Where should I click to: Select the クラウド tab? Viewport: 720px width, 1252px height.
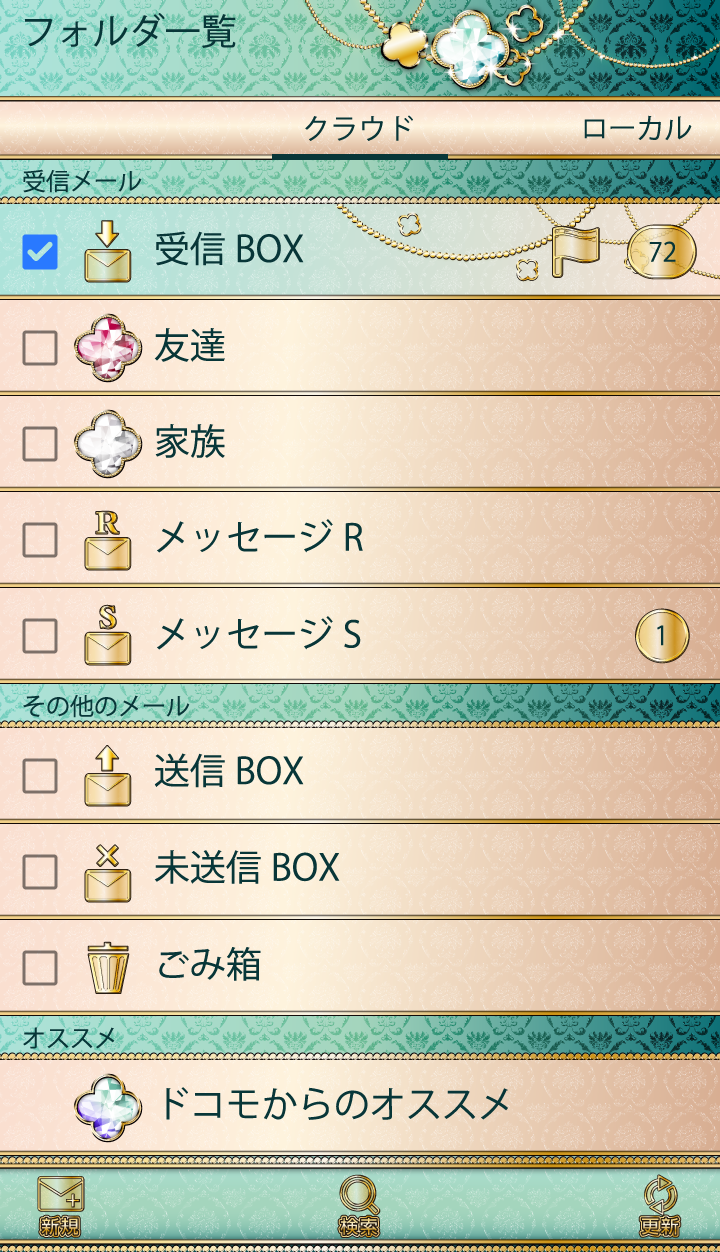(359, 128)
